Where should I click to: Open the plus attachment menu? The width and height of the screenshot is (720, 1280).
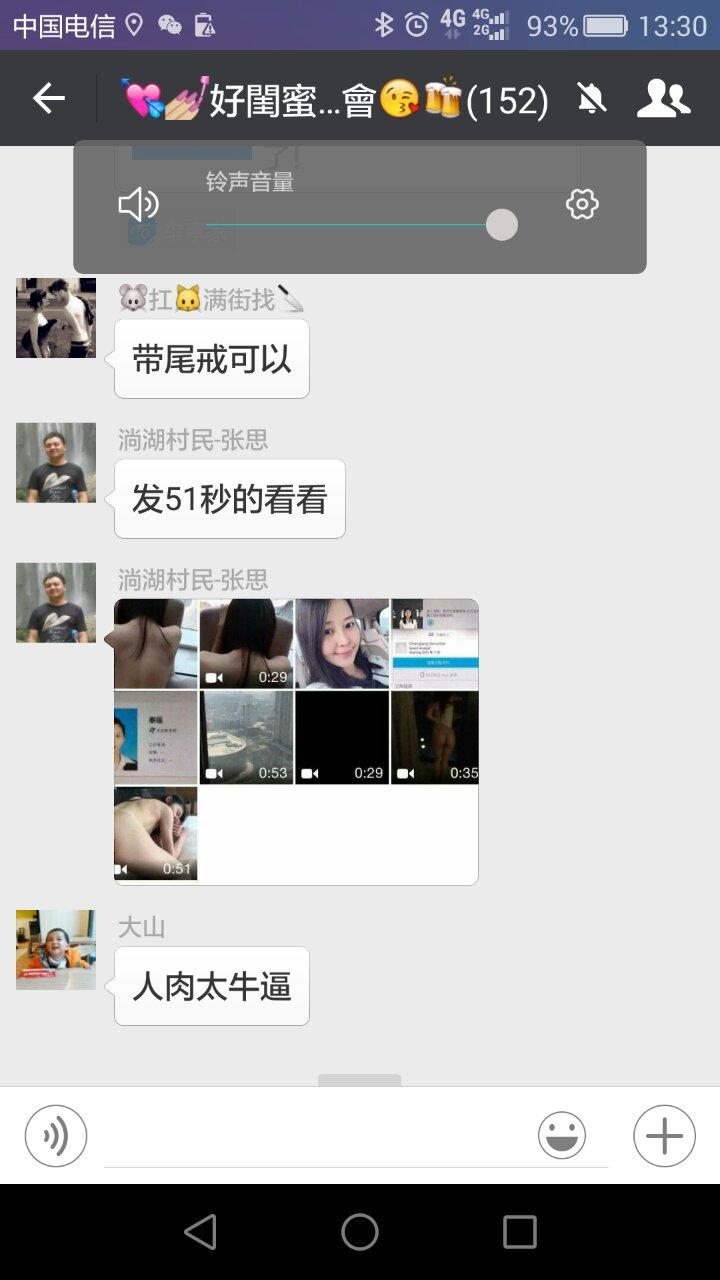tap(664, 1136)
